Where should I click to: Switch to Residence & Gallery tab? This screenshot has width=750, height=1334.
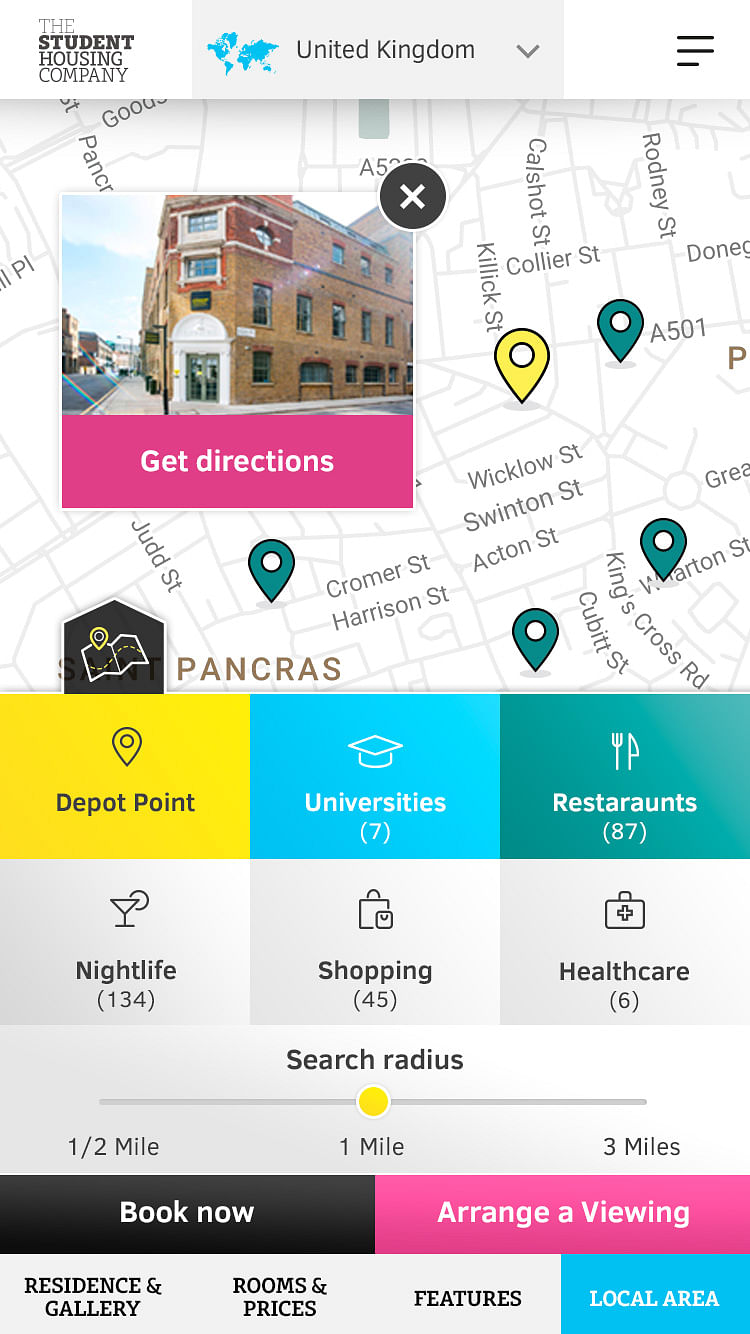pos(93,1296)
